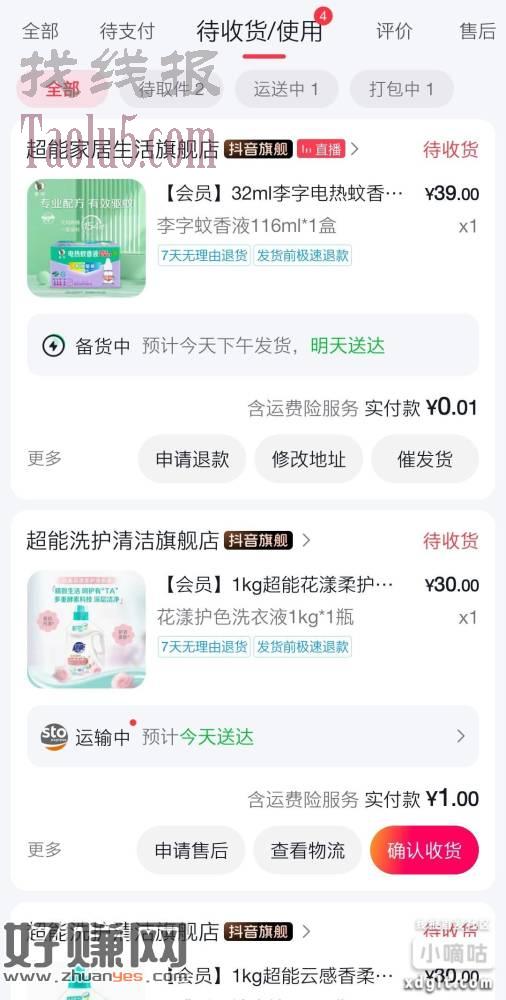Tap 催发货 to urge shipment
The height and width of the screenshot is (1000, 506).
(425, 459)
